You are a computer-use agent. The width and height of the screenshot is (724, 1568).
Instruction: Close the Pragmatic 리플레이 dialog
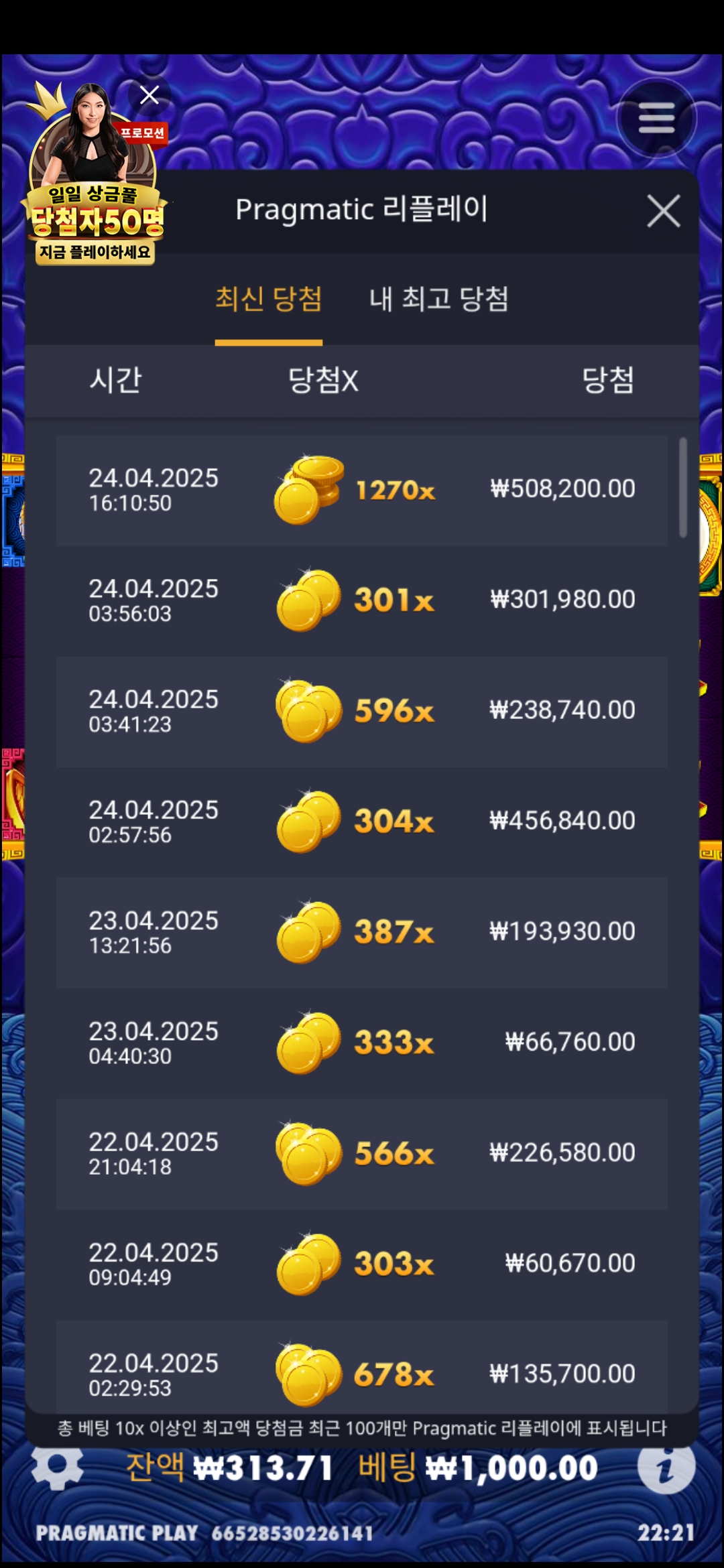(x=664, y=211)
